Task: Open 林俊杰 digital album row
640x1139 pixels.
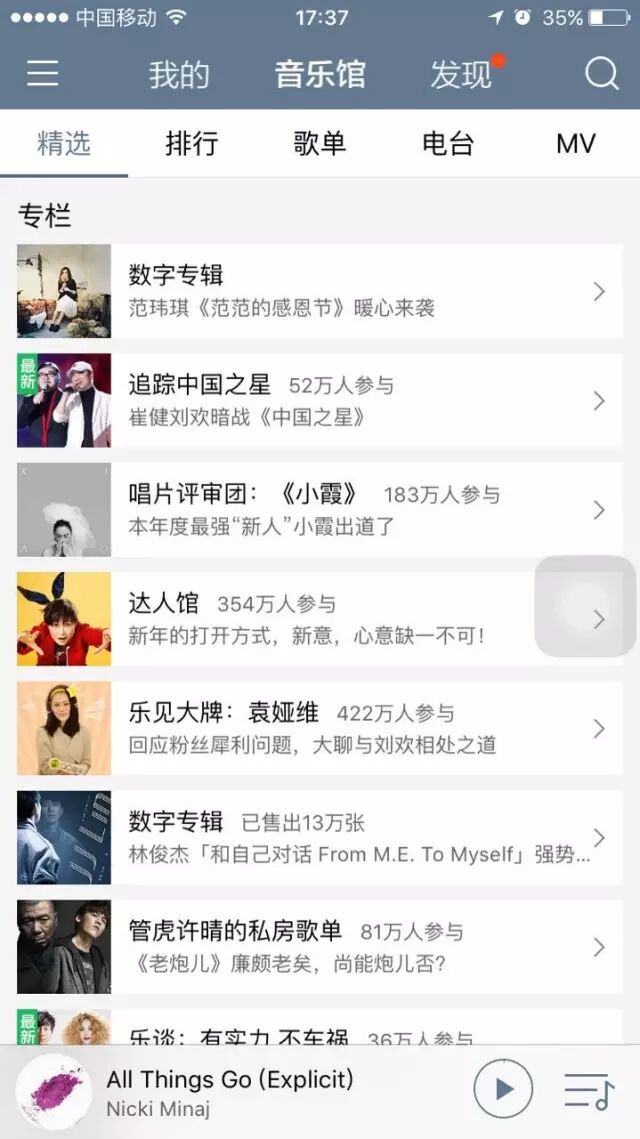Action: pos(320,837)
